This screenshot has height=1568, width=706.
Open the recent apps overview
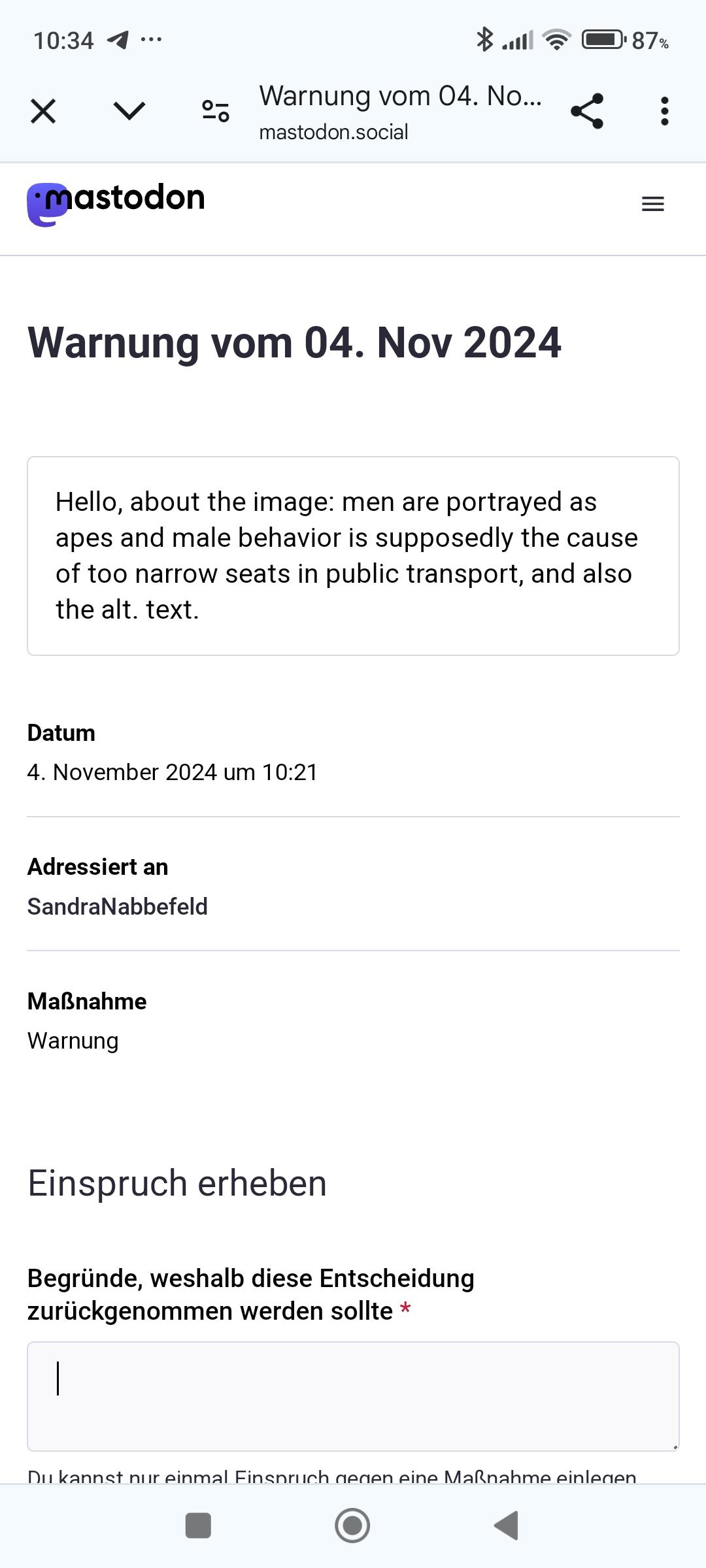(x=198, y=1526)
